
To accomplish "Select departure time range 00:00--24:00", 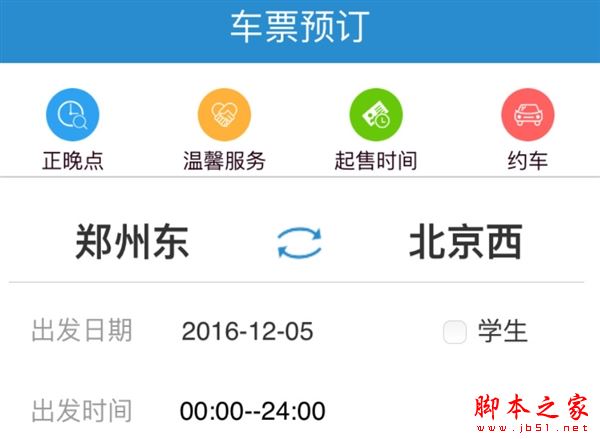I will point(252,411).
